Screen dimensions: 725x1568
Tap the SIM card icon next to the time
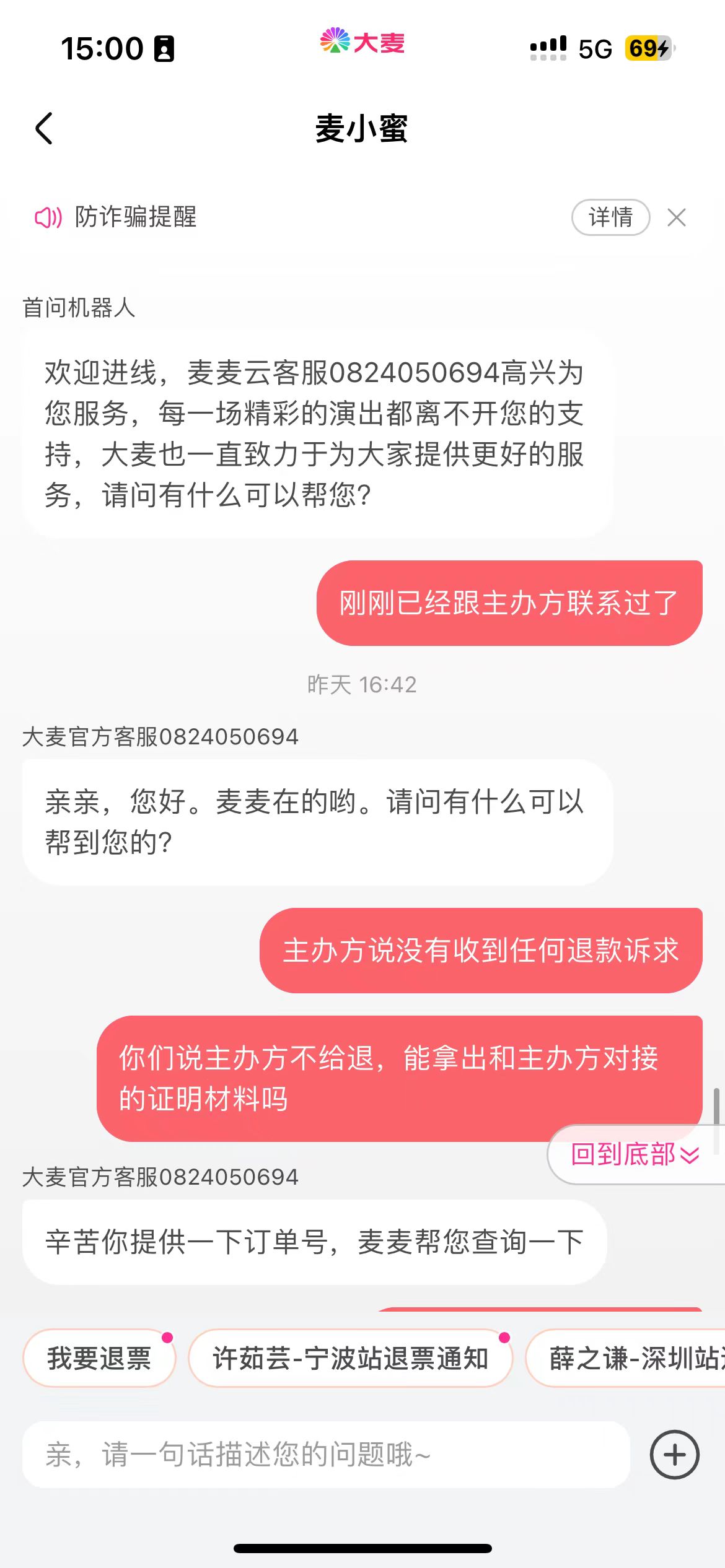164,46
